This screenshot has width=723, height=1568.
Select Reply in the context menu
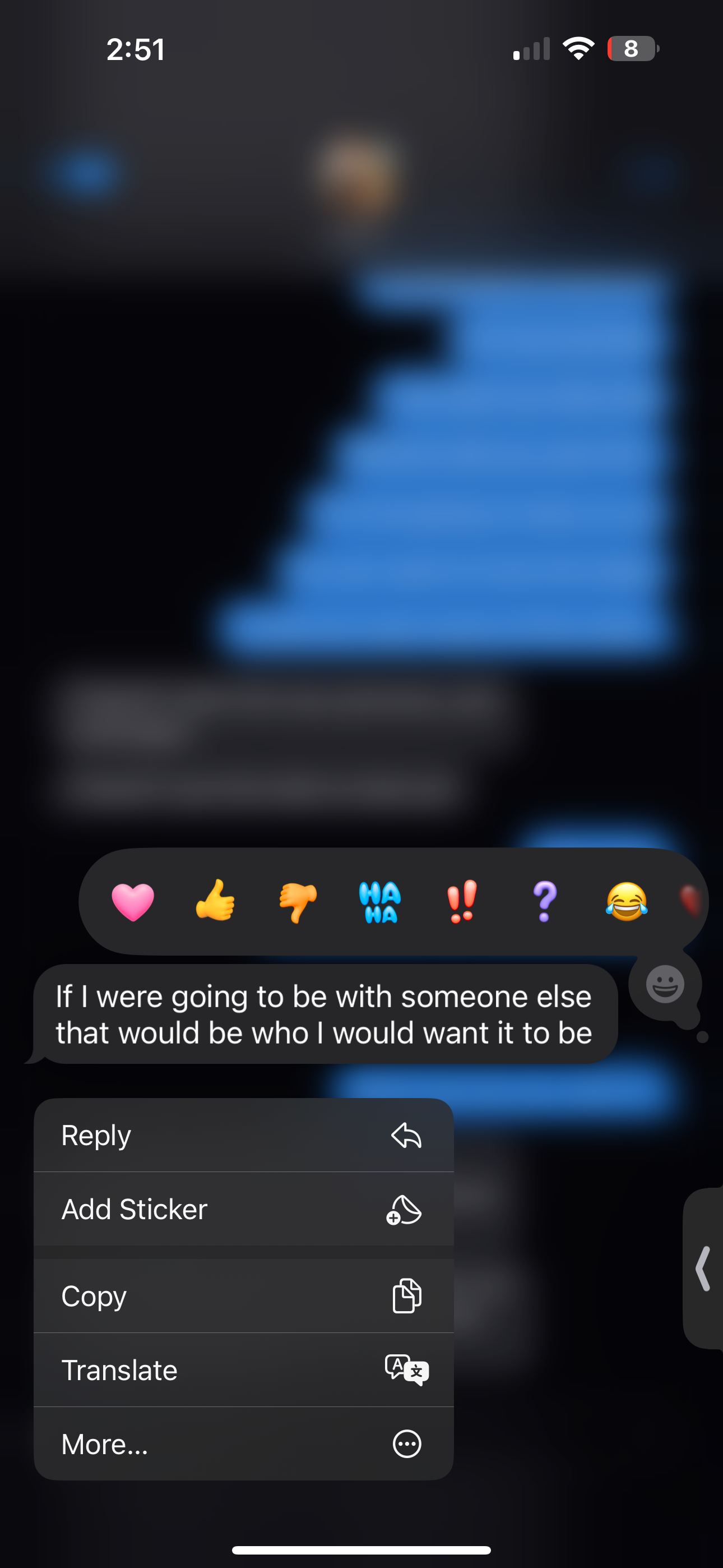coord(243,1135)
